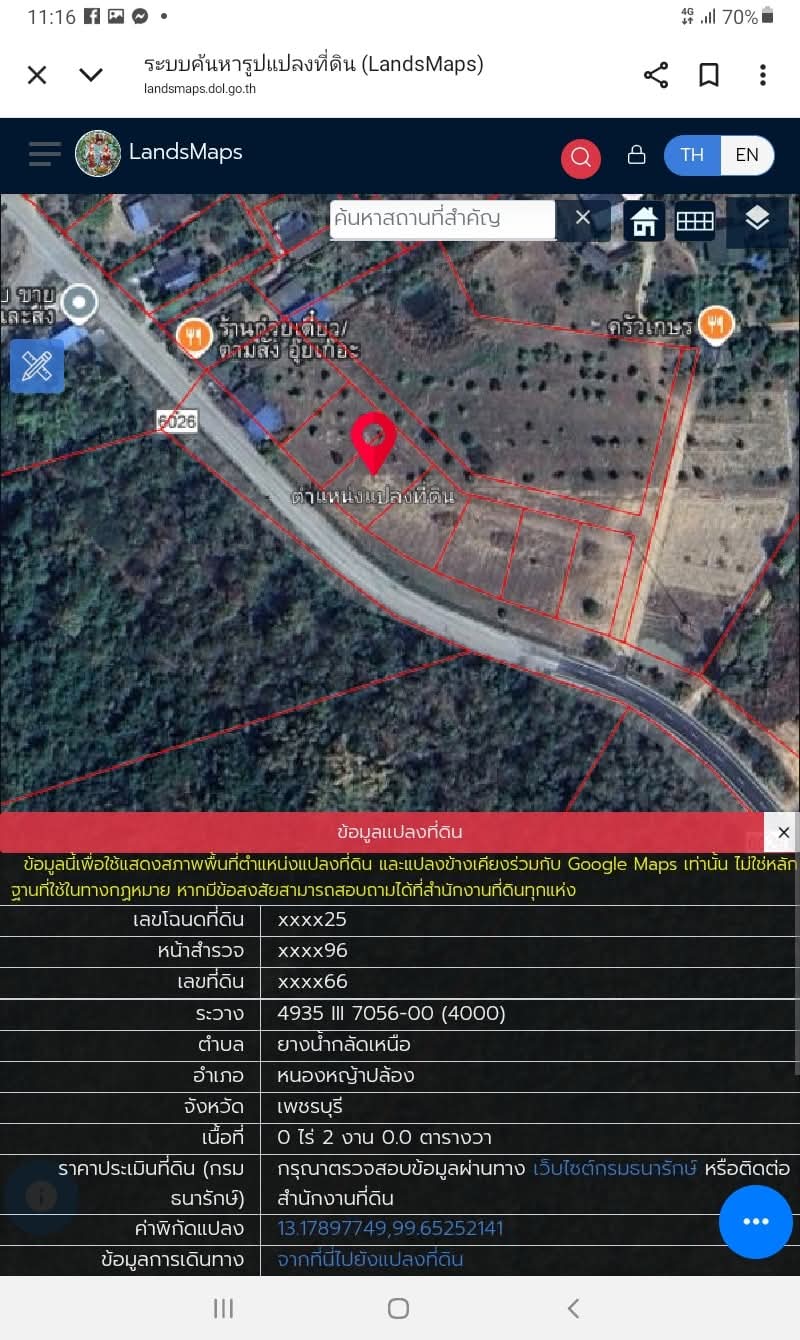
Task: Share this LandsMaps page
Action: click(656, 75)
